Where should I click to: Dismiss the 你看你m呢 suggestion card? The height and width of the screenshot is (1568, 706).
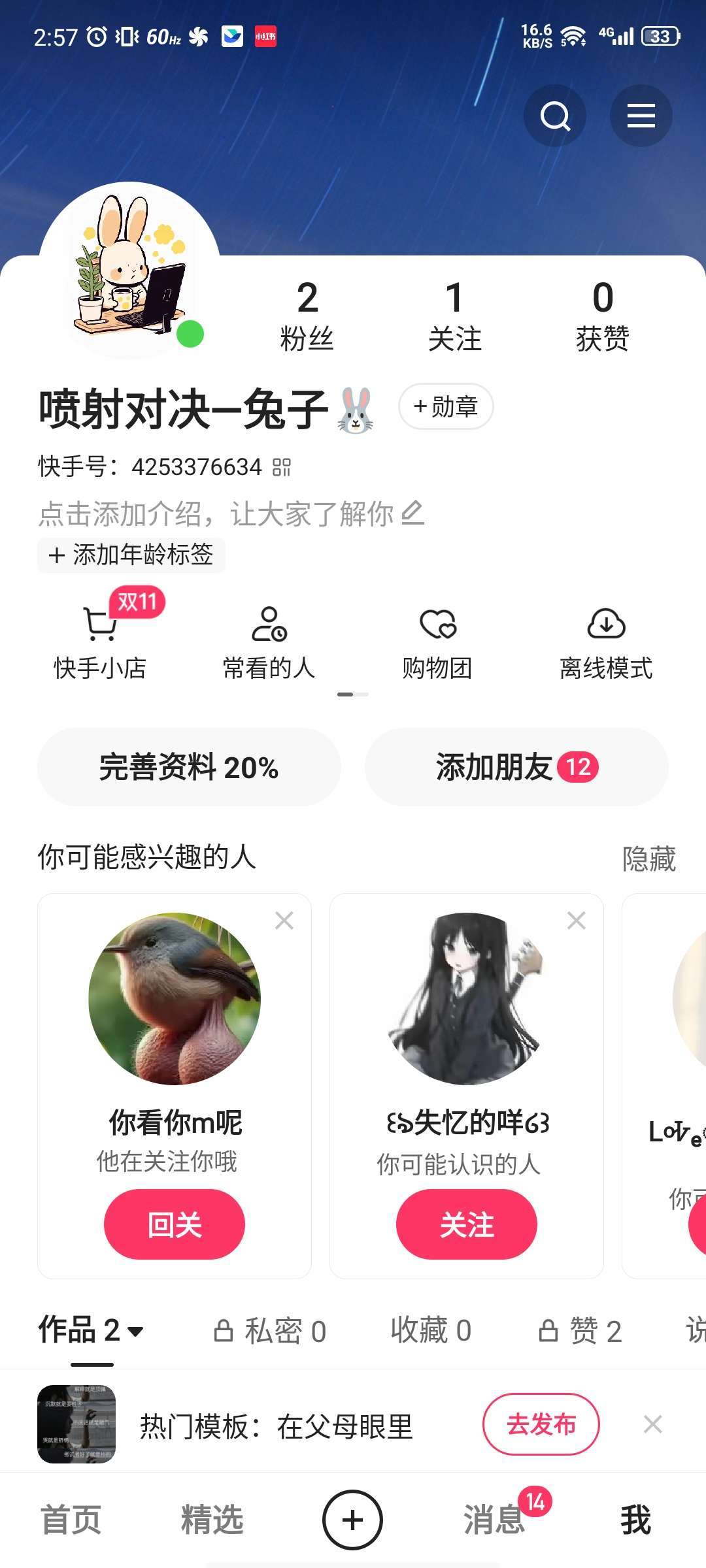coord(284,921)
